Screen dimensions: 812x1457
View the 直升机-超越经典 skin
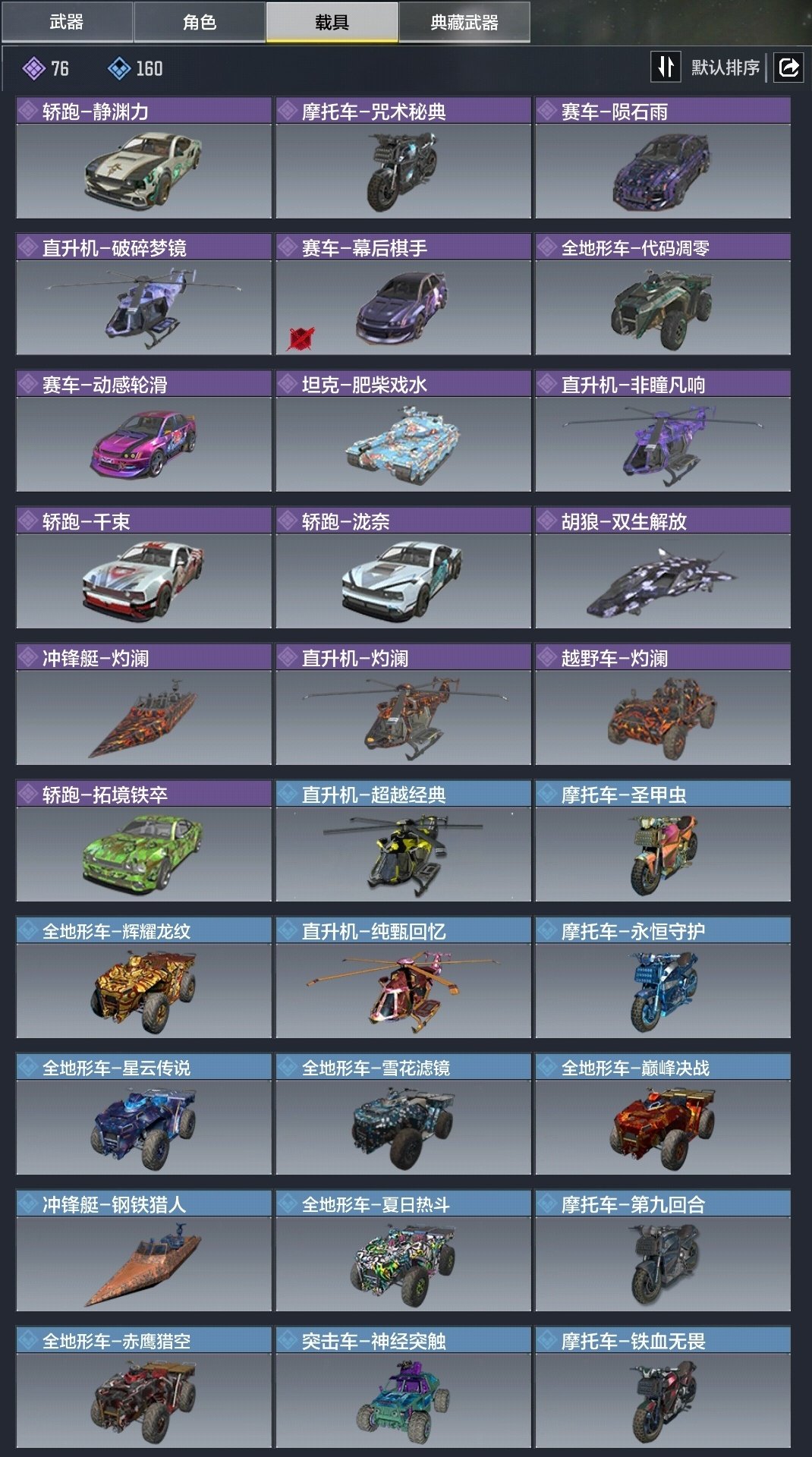point(403,842)
